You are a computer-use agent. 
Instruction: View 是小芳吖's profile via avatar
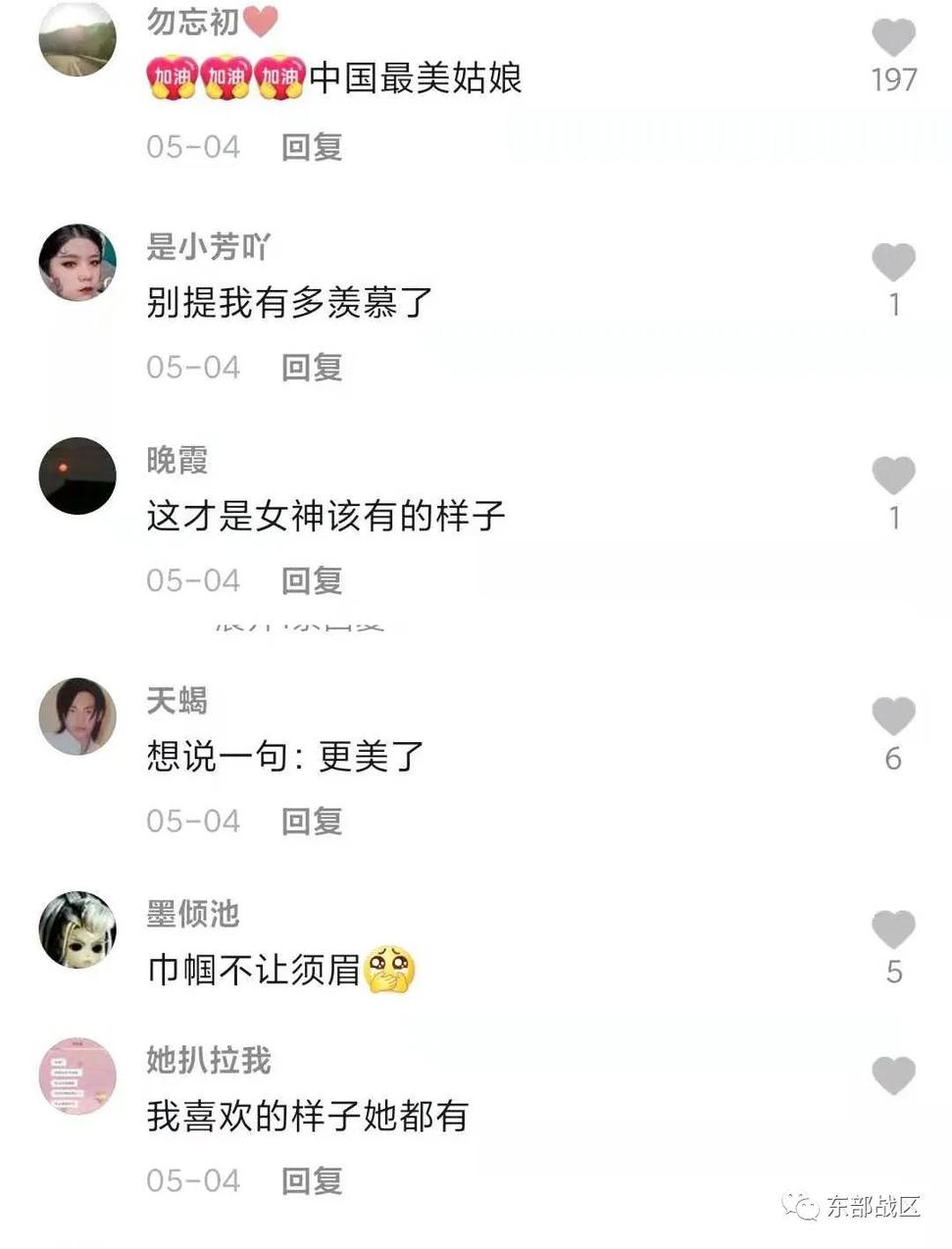point(77,262)
